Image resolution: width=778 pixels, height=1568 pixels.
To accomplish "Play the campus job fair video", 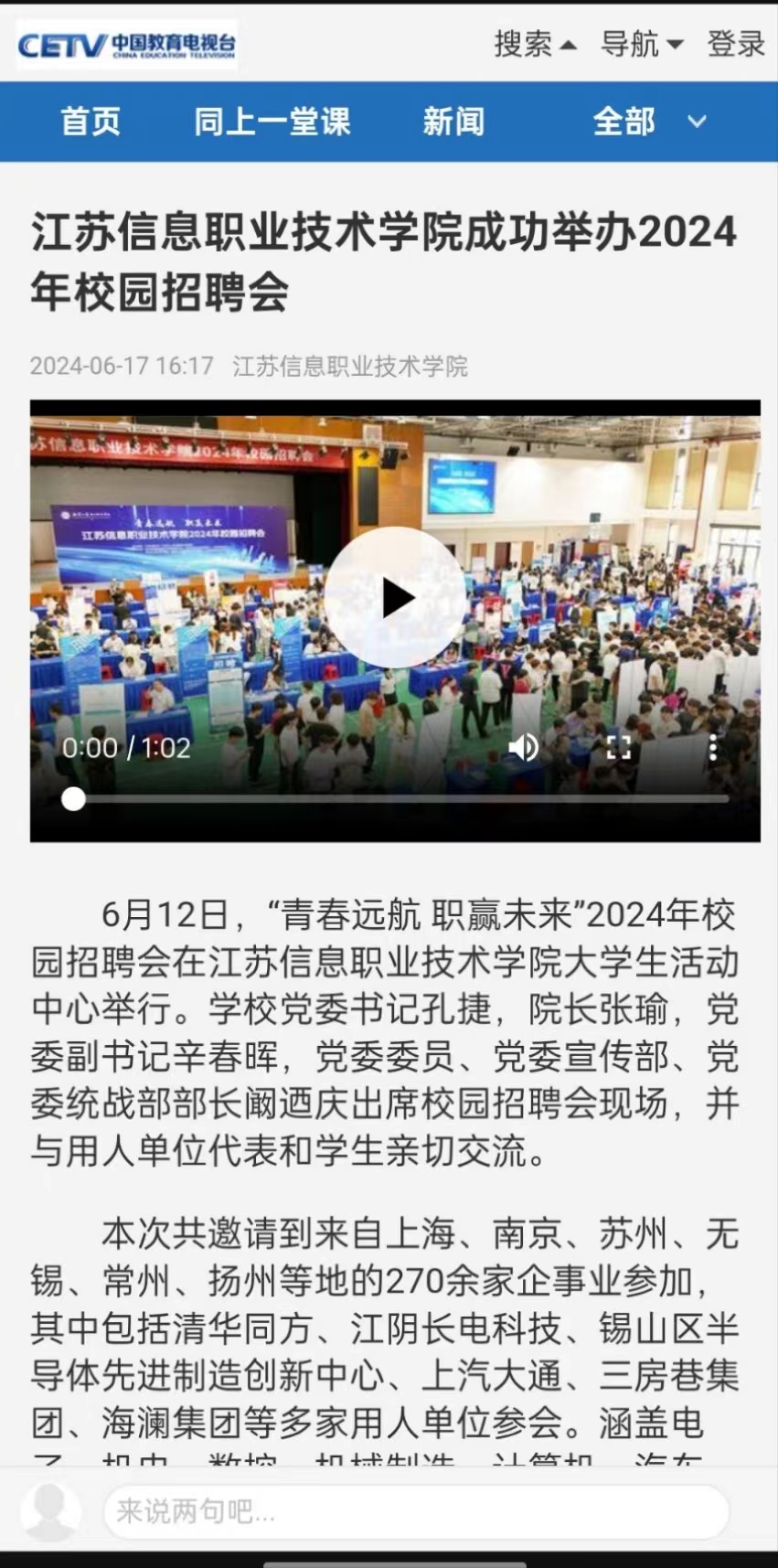I will (x=395, y=598).
